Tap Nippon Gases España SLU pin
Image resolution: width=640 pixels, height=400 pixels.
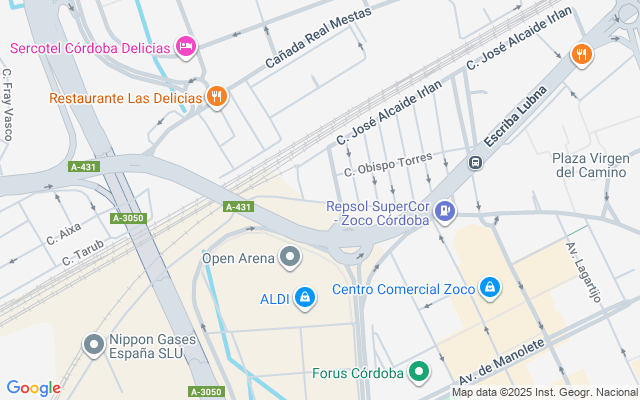tap(94, 346)
